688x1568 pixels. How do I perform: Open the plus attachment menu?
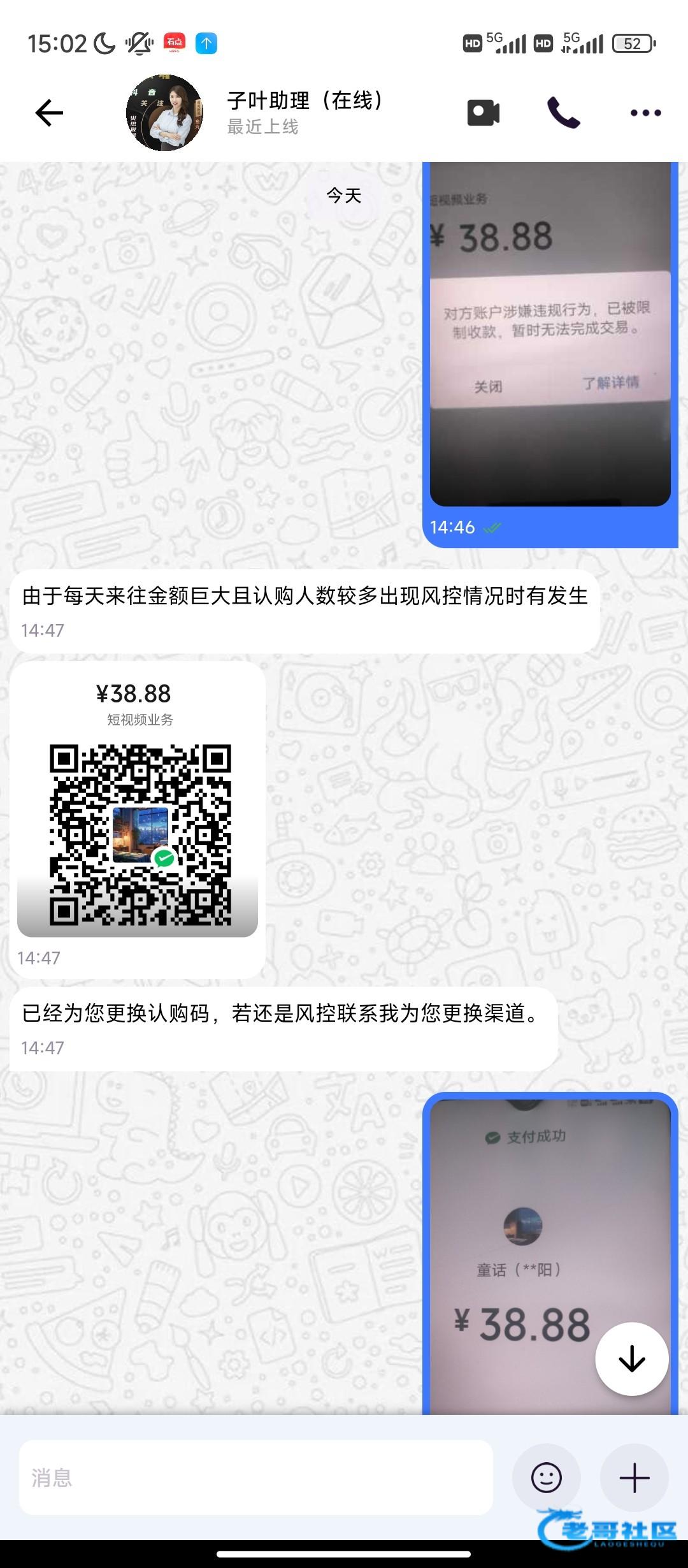tap(634, 1477)
